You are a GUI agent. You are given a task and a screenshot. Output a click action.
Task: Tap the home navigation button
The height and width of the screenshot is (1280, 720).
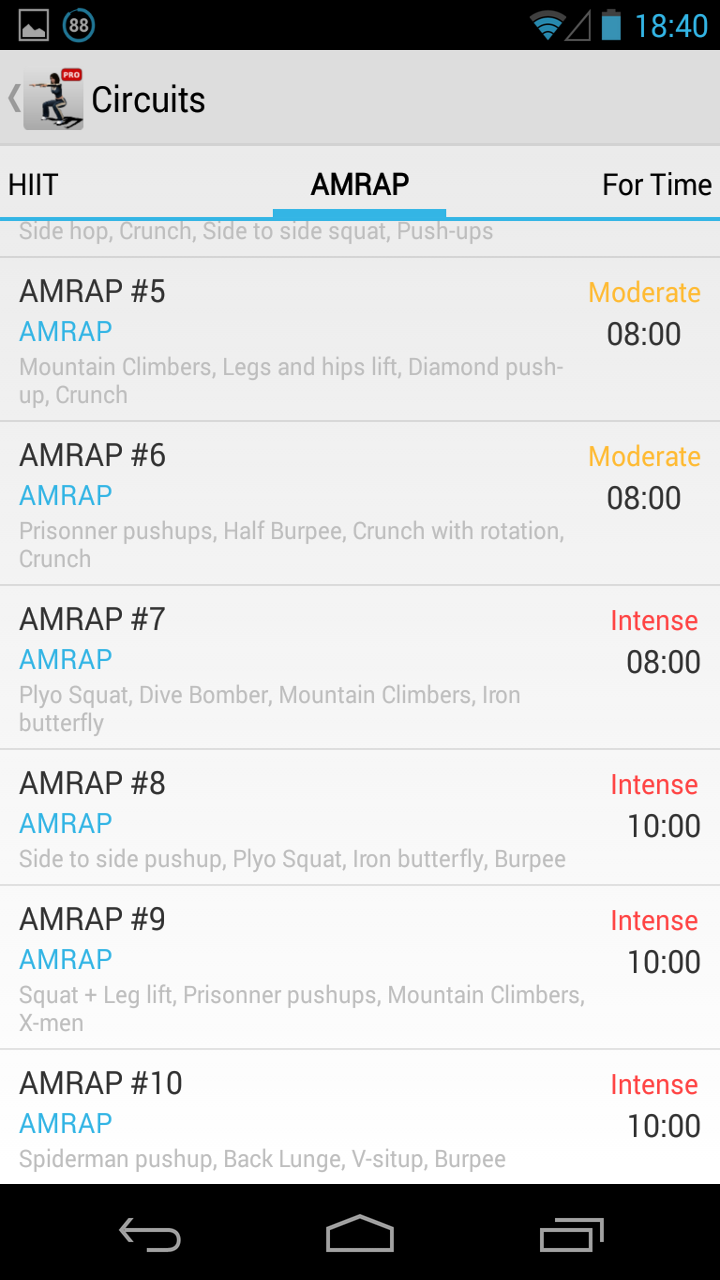coord(359,1234)
